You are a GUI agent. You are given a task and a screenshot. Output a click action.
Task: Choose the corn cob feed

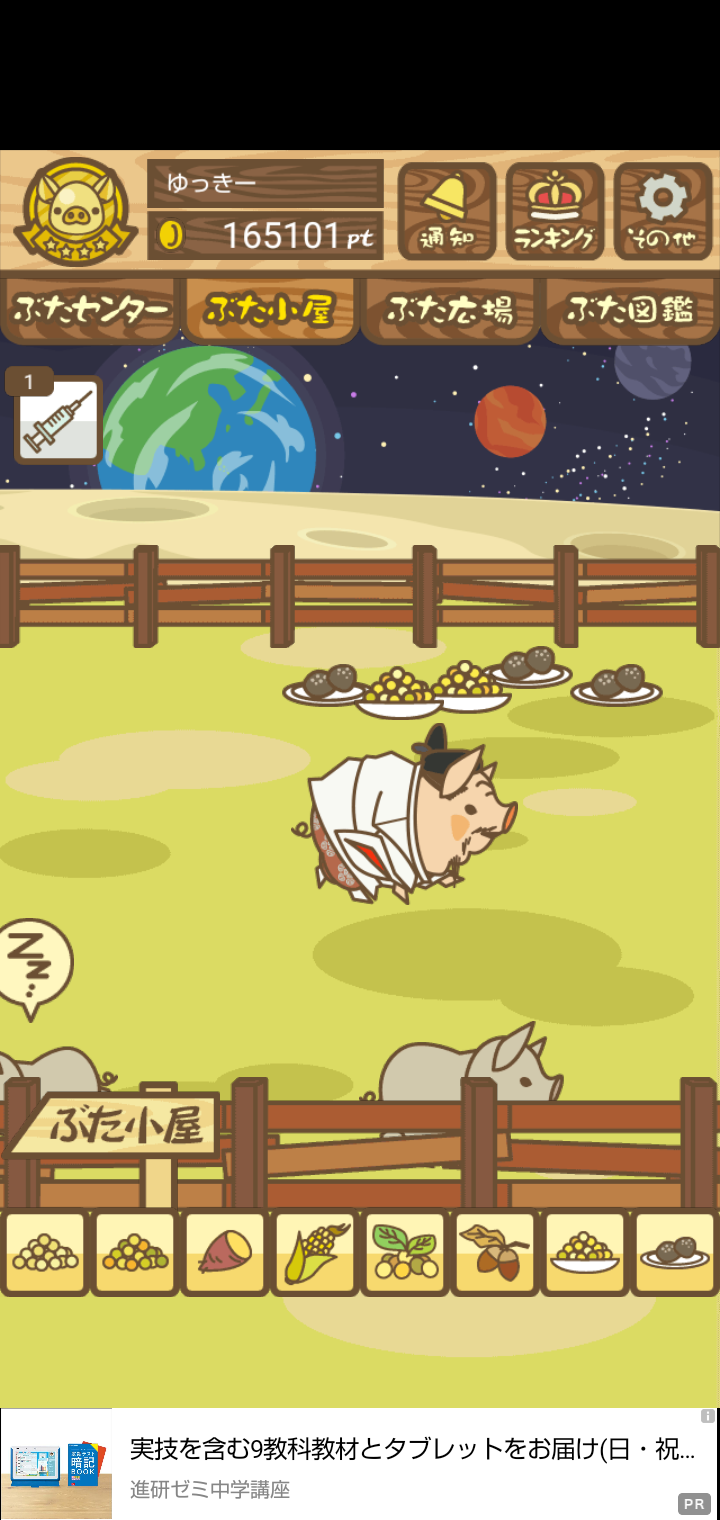click(x=315, y=1253)
